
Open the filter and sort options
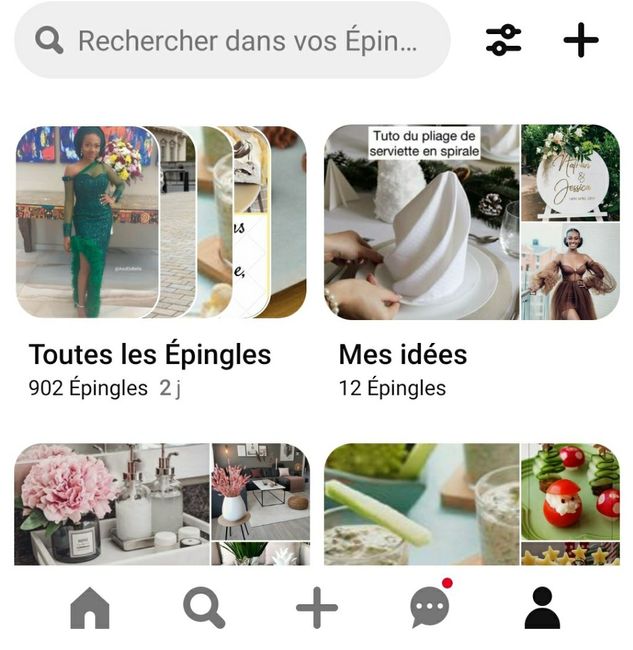click(503, 41)
